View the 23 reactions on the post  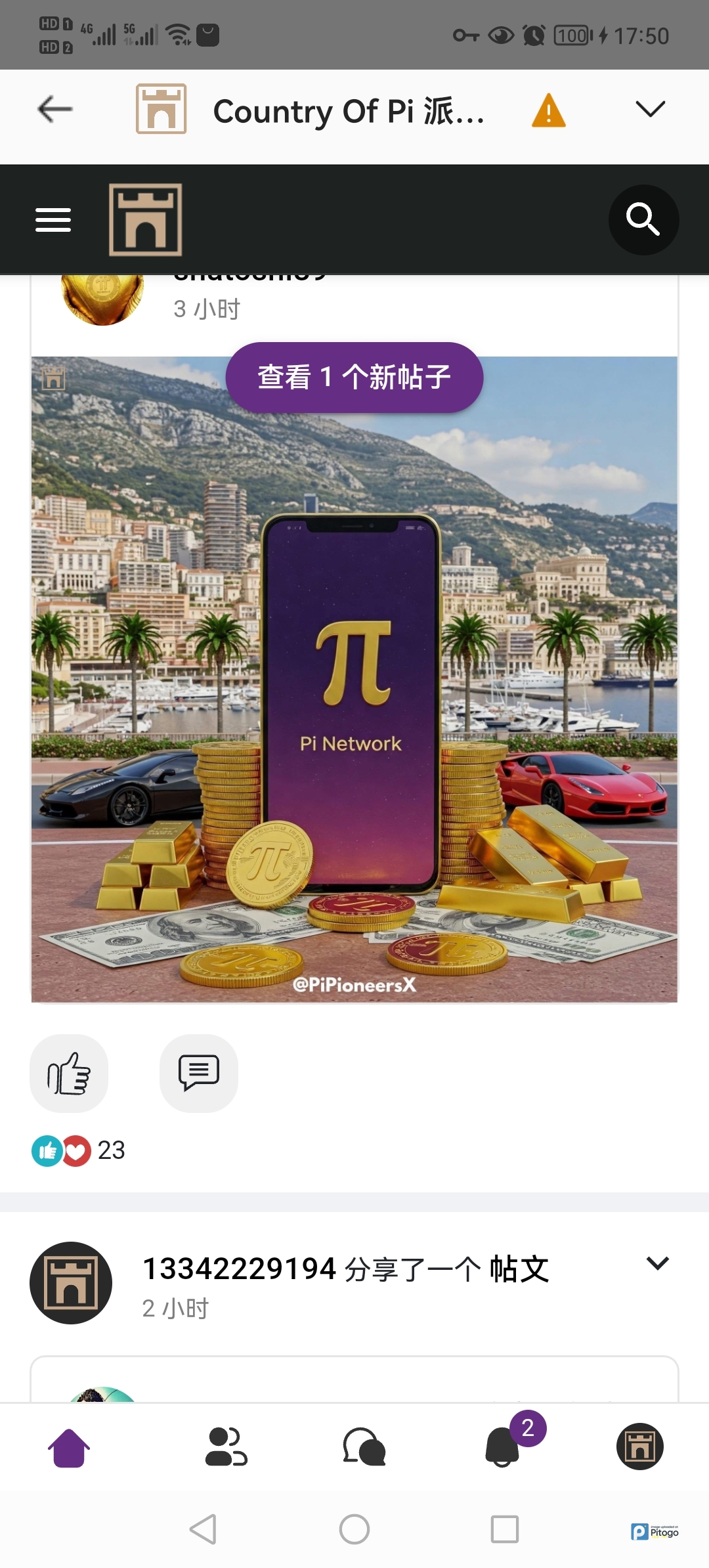pos(79,1150)
